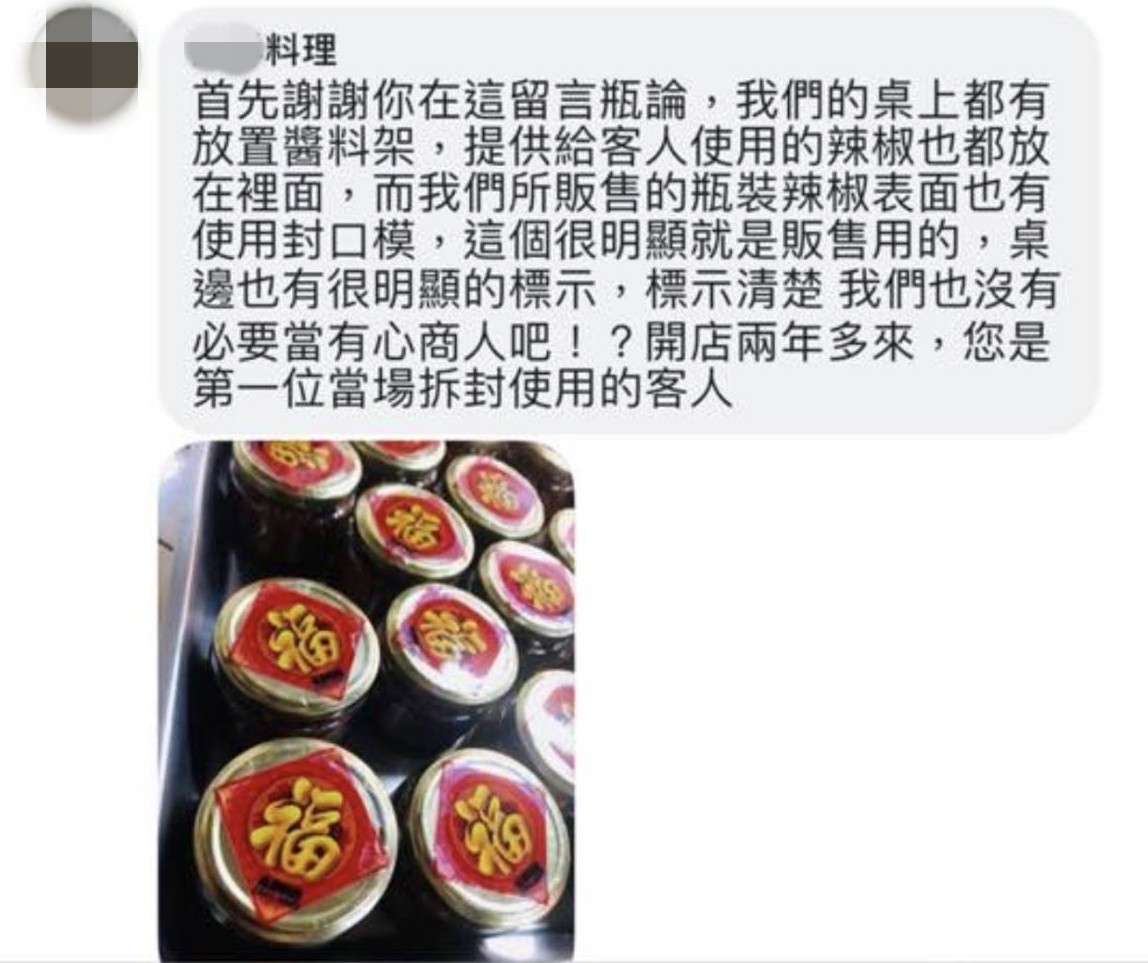Open the commenter name ending in 料理
This screenshot has height=963, width=1148.
268,48
